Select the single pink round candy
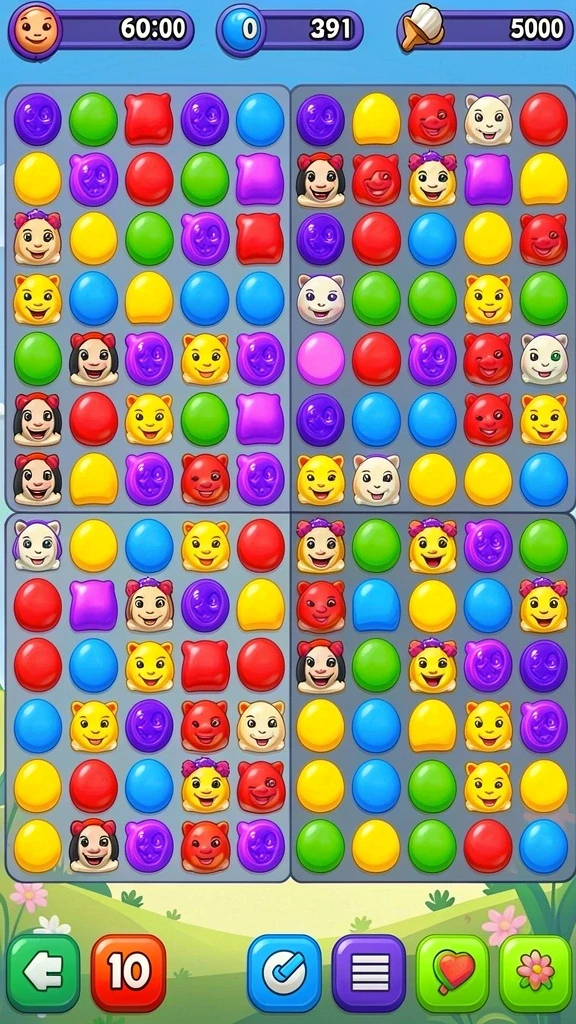Viewport: 576px width, 1024px height. pyautogui.click(x=321, y=359)
